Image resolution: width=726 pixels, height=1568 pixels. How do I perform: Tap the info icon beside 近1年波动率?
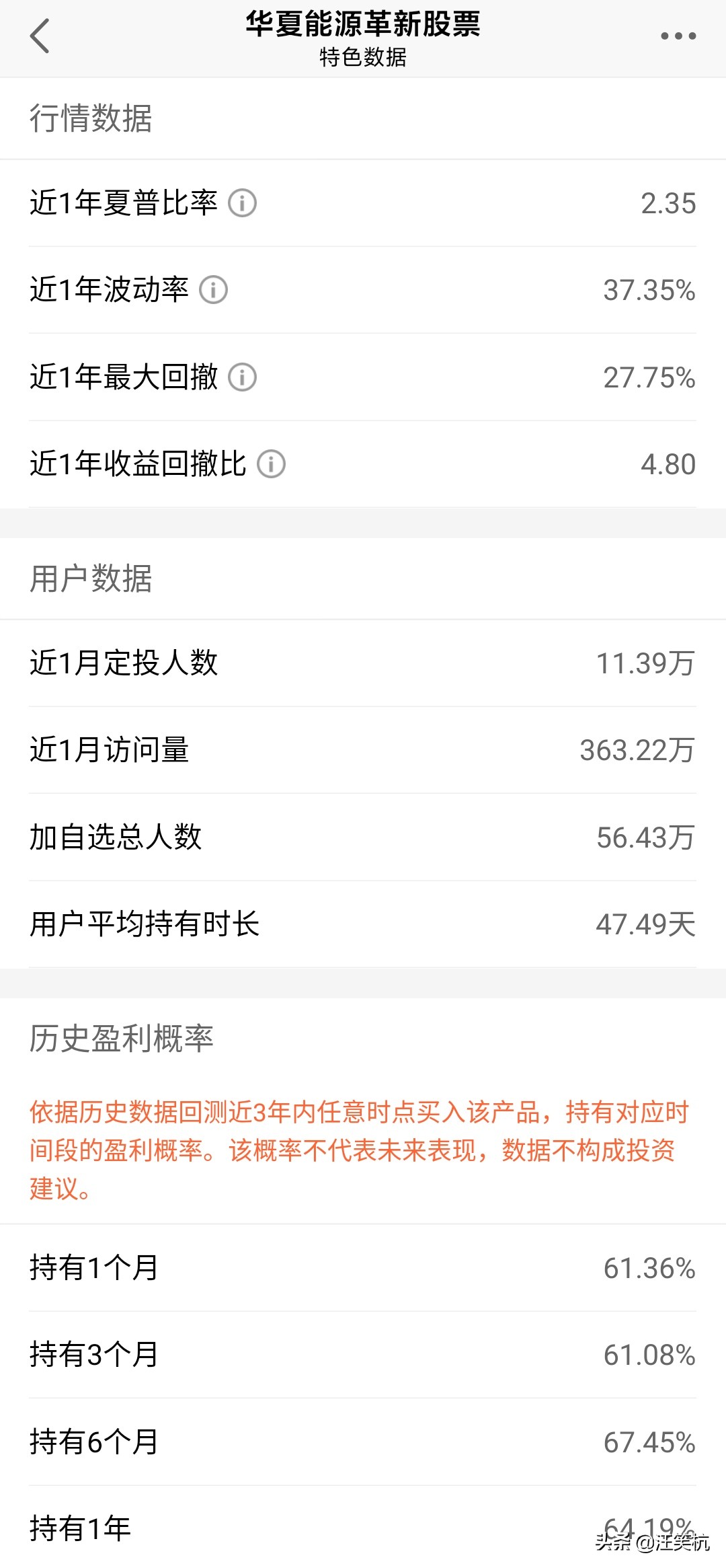coord(214,290)
